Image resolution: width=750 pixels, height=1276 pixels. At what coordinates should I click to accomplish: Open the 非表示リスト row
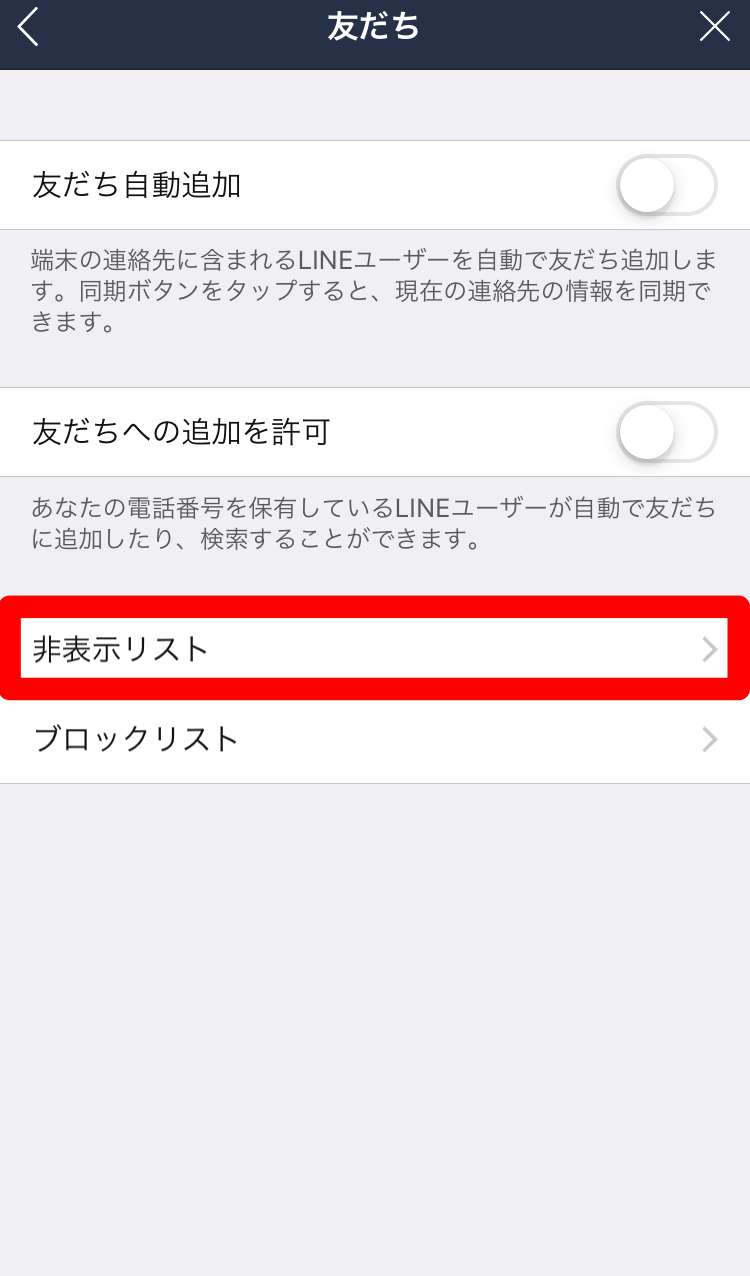[374, 649]
